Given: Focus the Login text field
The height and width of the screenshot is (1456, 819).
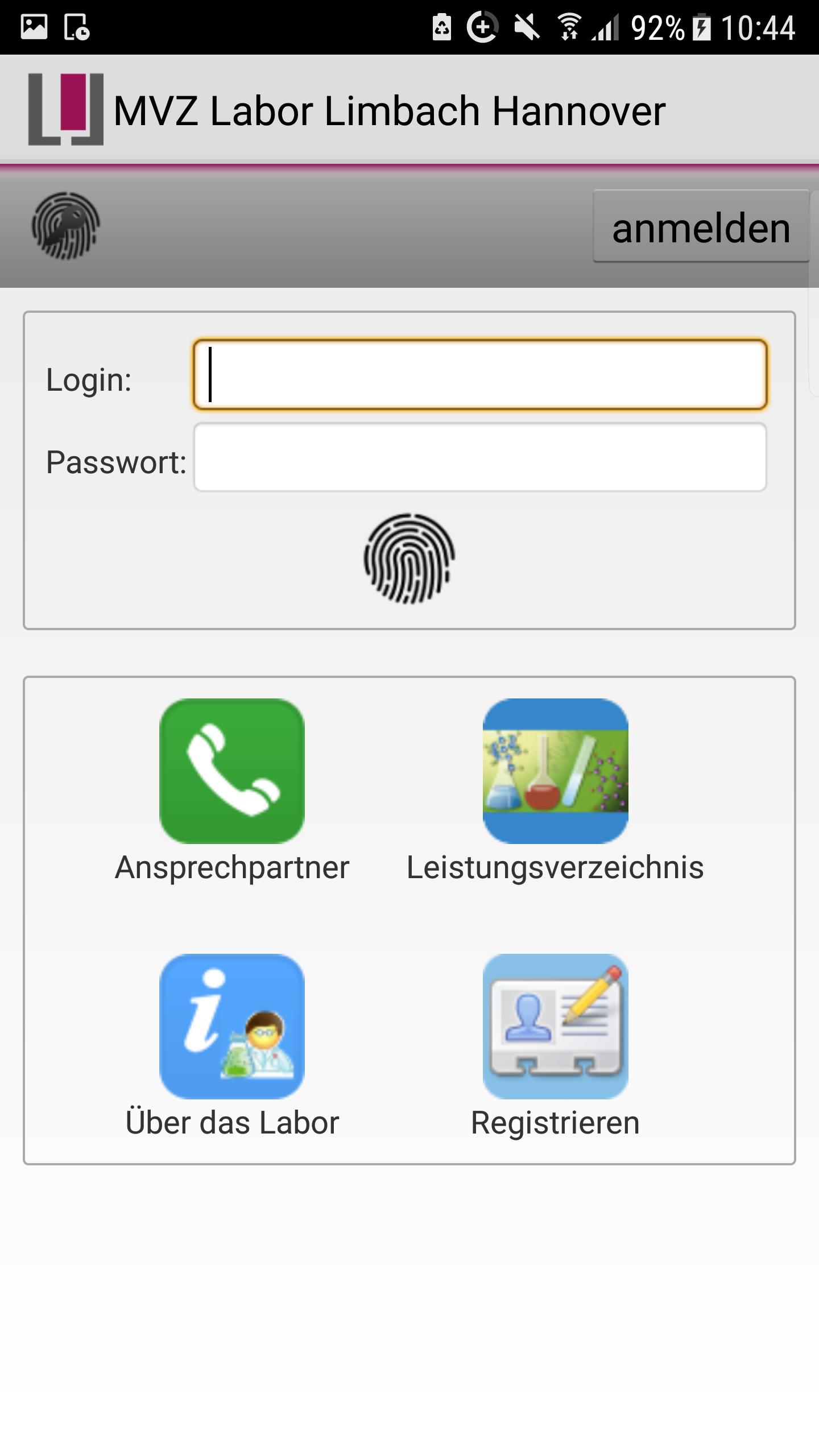Looking at the screenshot, I should point(480,375).
